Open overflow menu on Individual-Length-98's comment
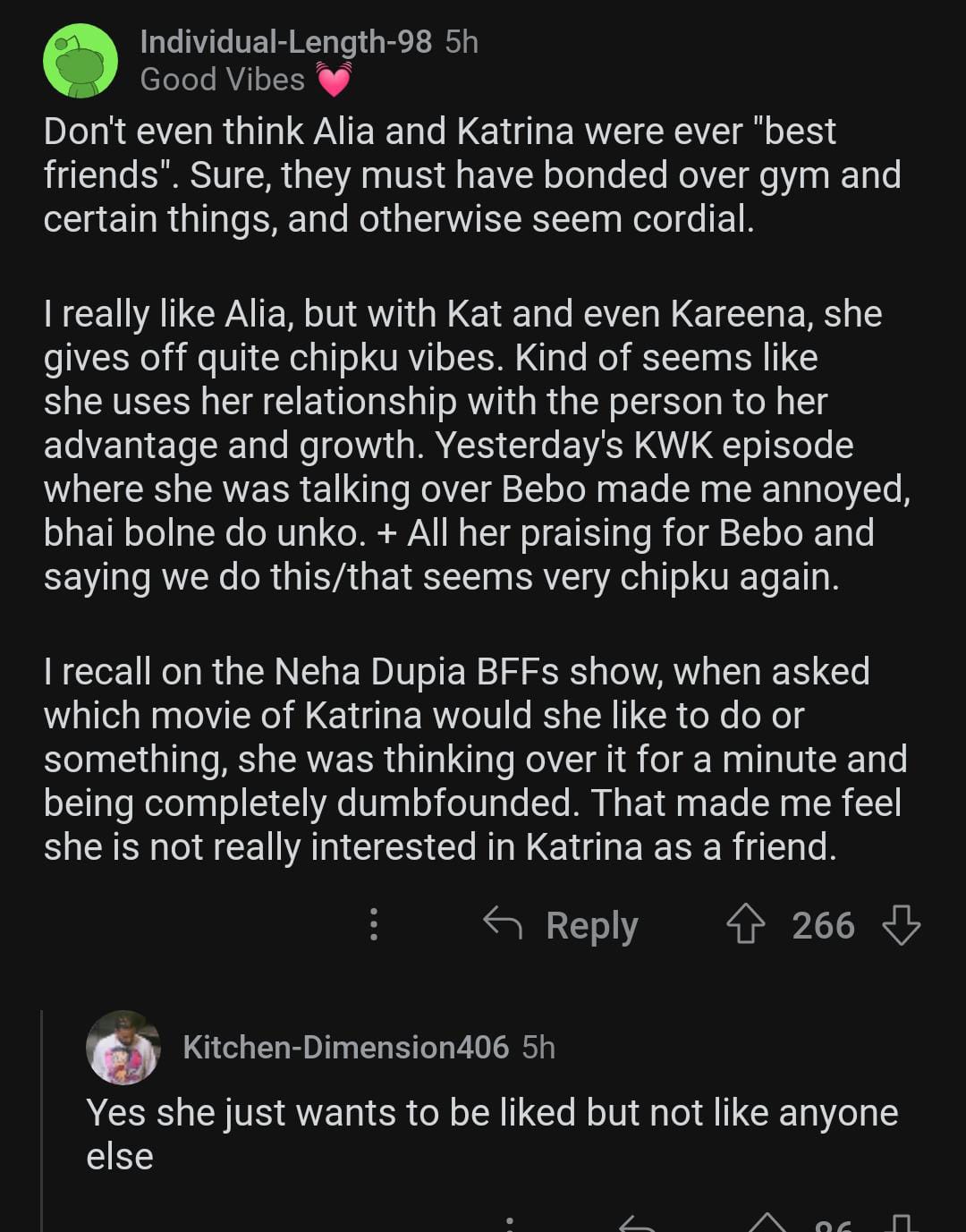Viewport: 966px width, 1232px height. tap(374, 924)
